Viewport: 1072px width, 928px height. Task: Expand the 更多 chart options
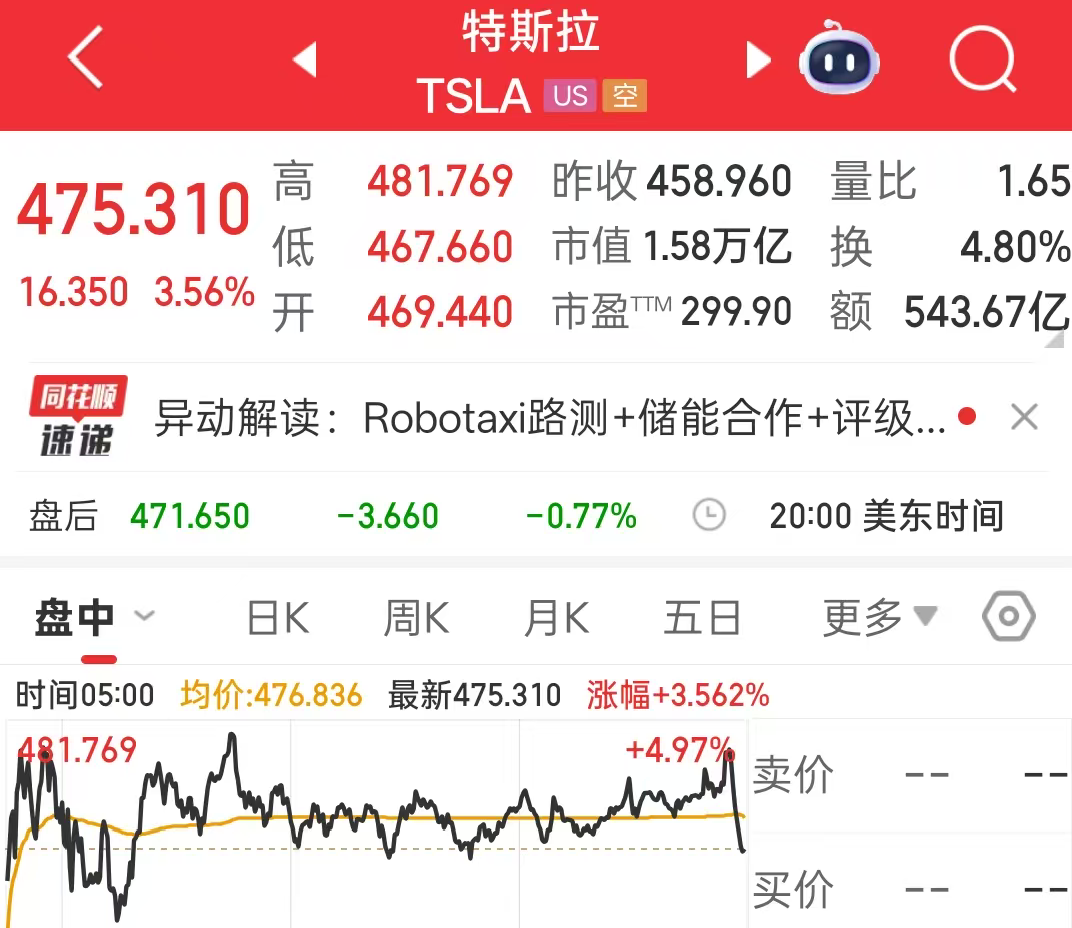coord(880,618)
